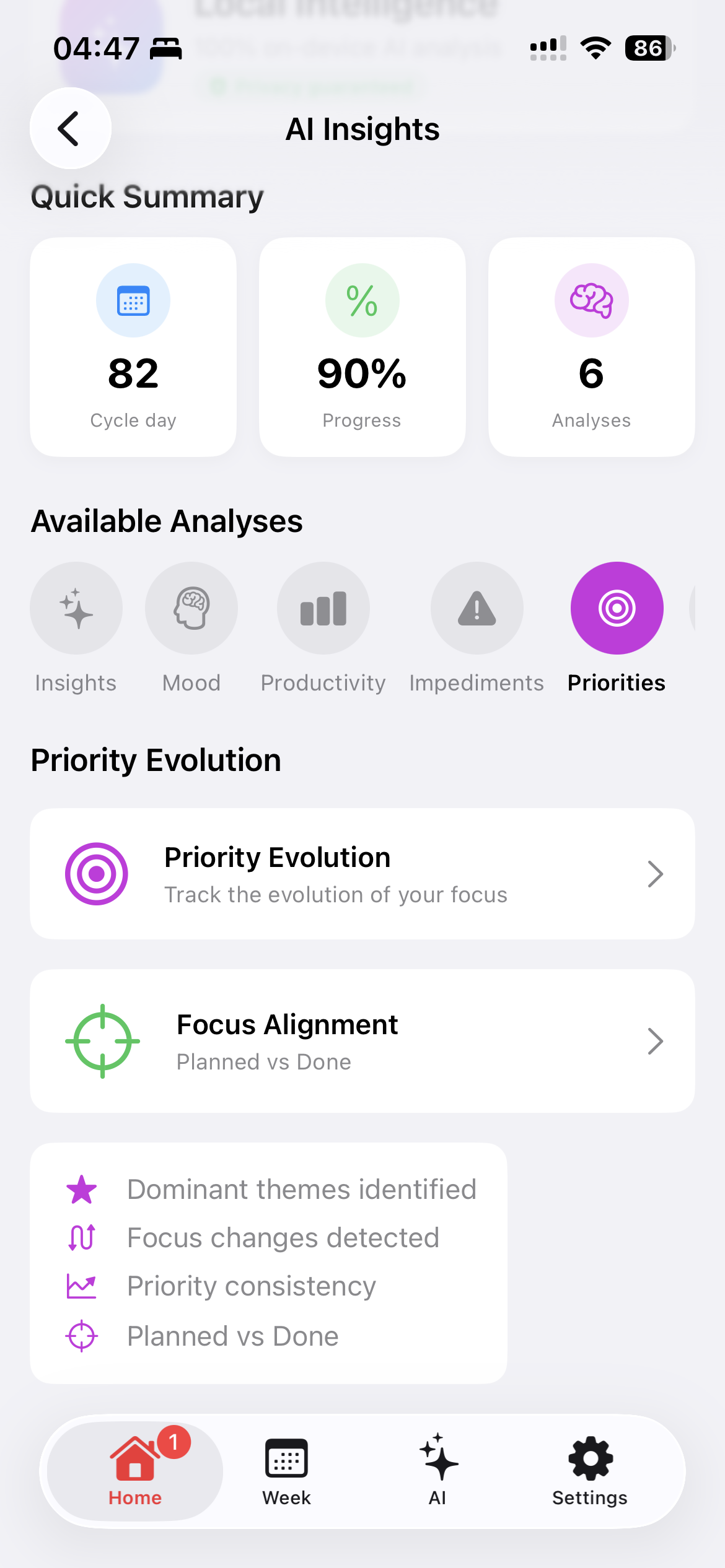Switch to the Mood analysis

point(191,608)
